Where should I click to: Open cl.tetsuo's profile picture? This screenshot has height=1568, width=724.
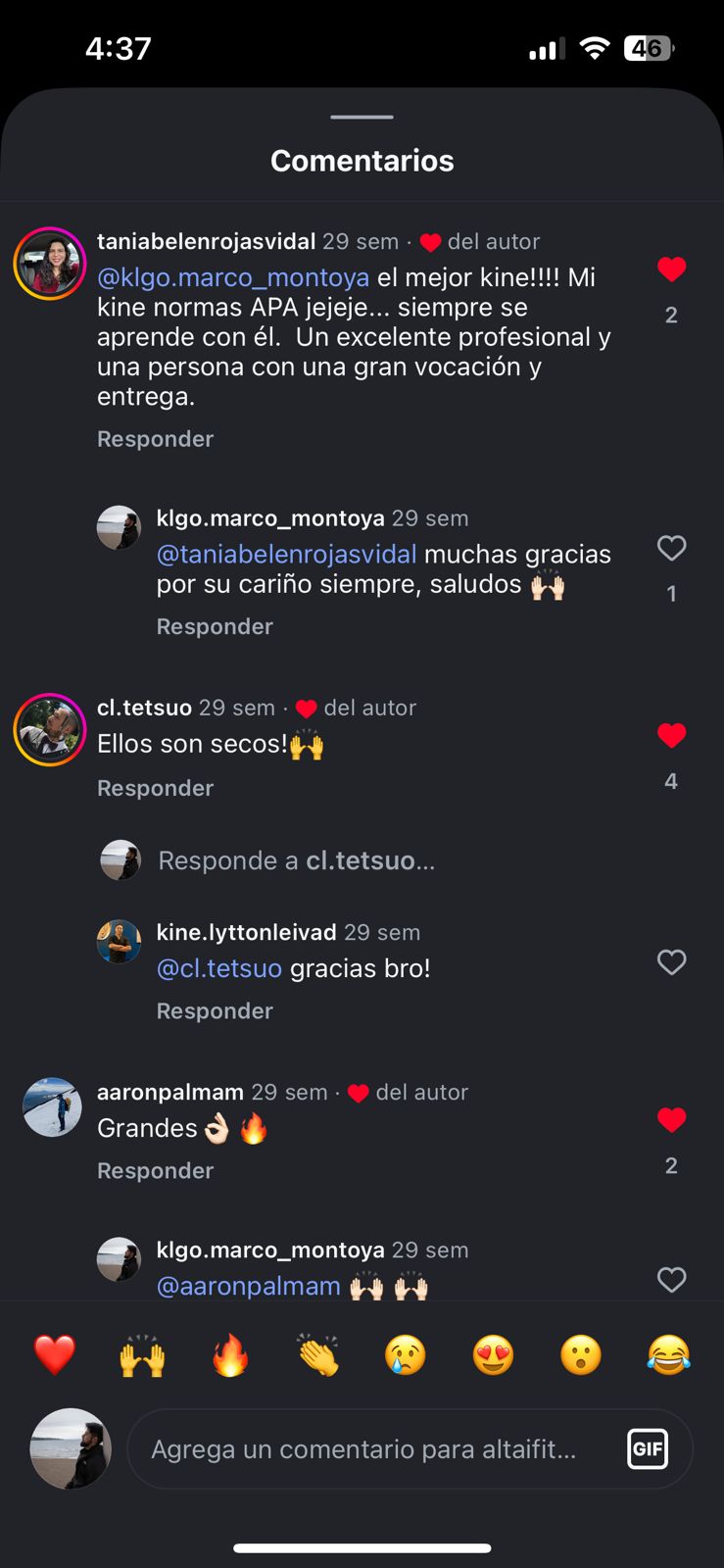(x=49, y=729)
